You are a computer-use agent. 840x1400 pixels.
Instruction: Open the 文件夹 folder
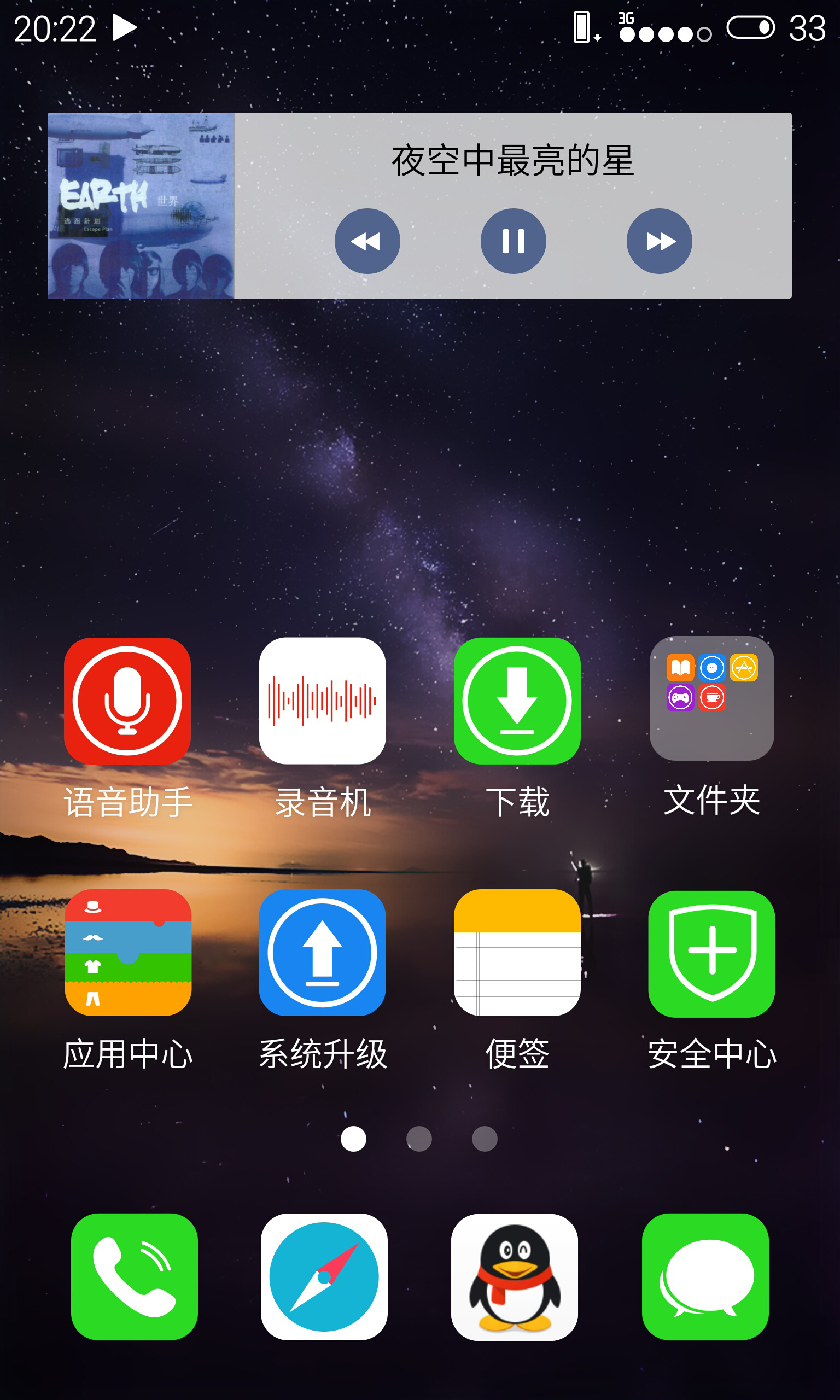click(x=711, y=699)
